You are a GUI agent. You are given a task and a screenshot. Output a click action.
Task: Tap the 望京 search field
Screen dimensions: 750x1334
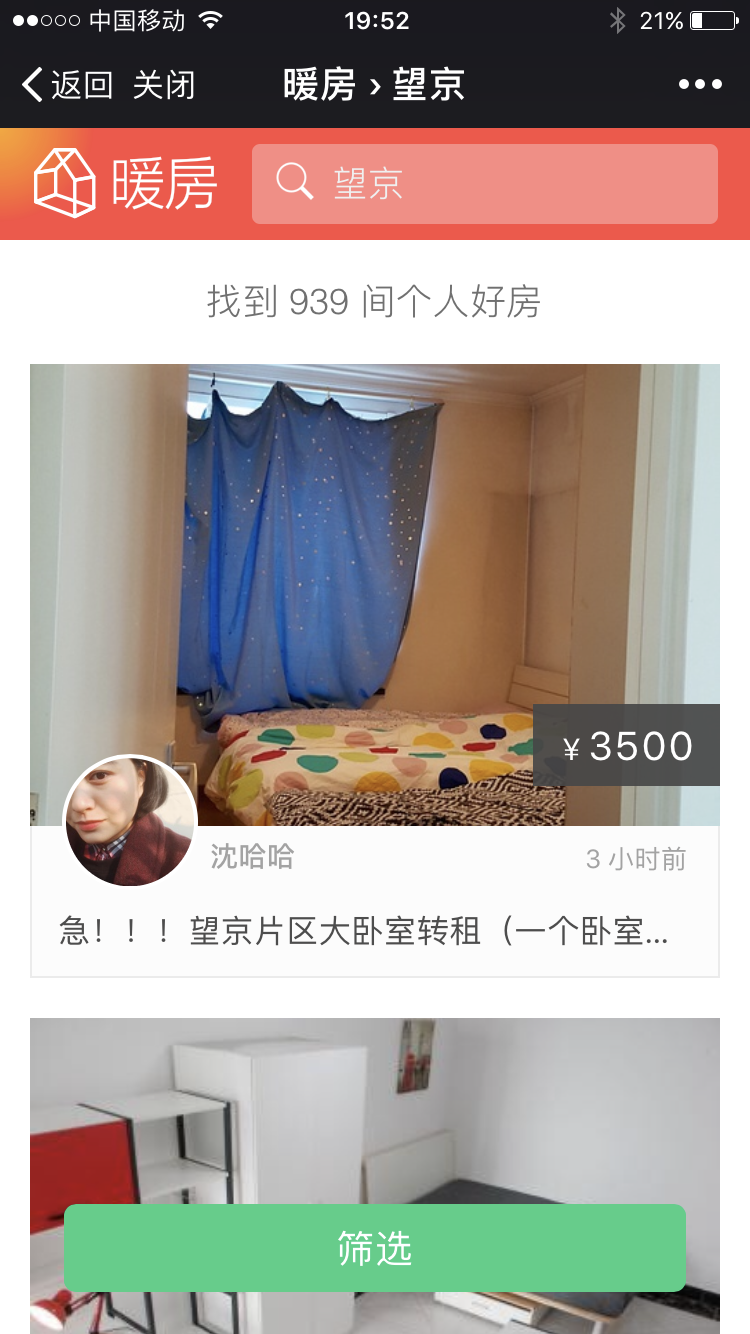[485, 184]
